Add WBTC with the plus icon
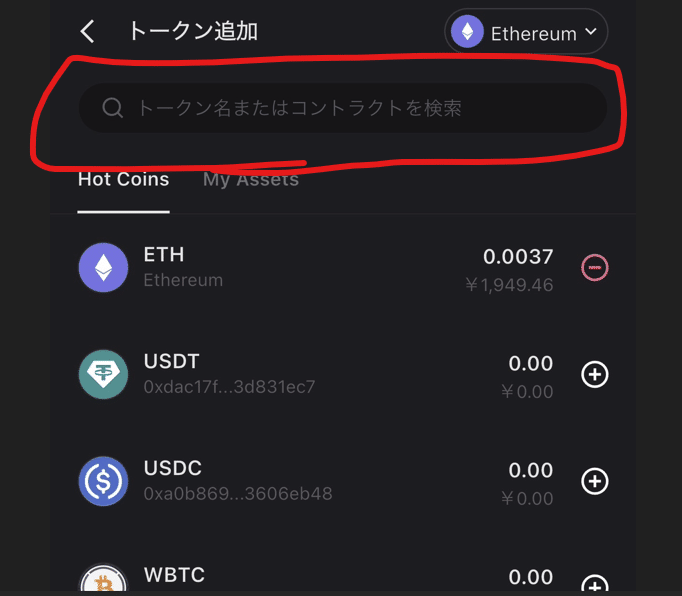 pyautogui.click(x=595, y=585)
